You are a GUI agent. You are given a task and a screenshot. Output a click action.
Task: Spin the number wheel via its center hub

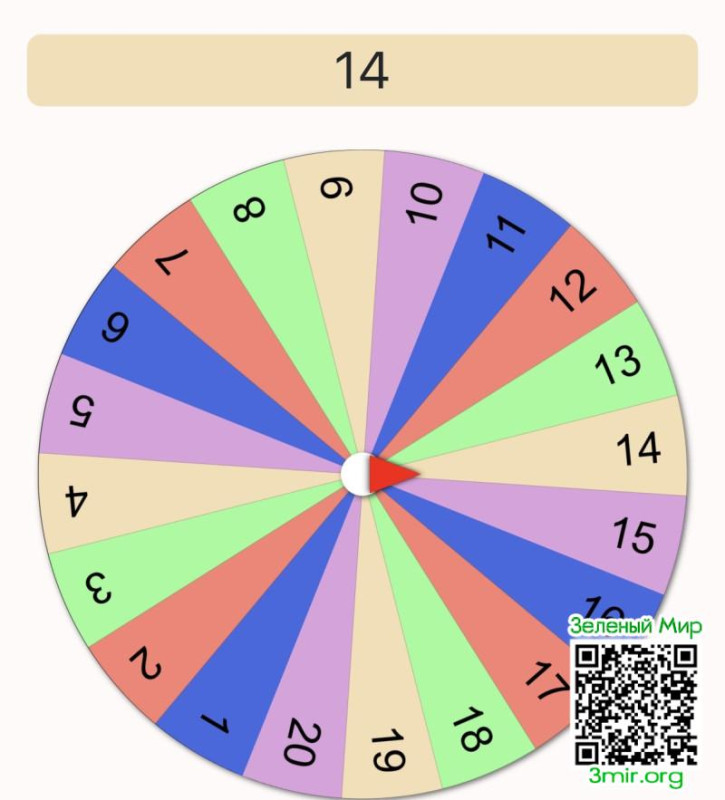362,474
